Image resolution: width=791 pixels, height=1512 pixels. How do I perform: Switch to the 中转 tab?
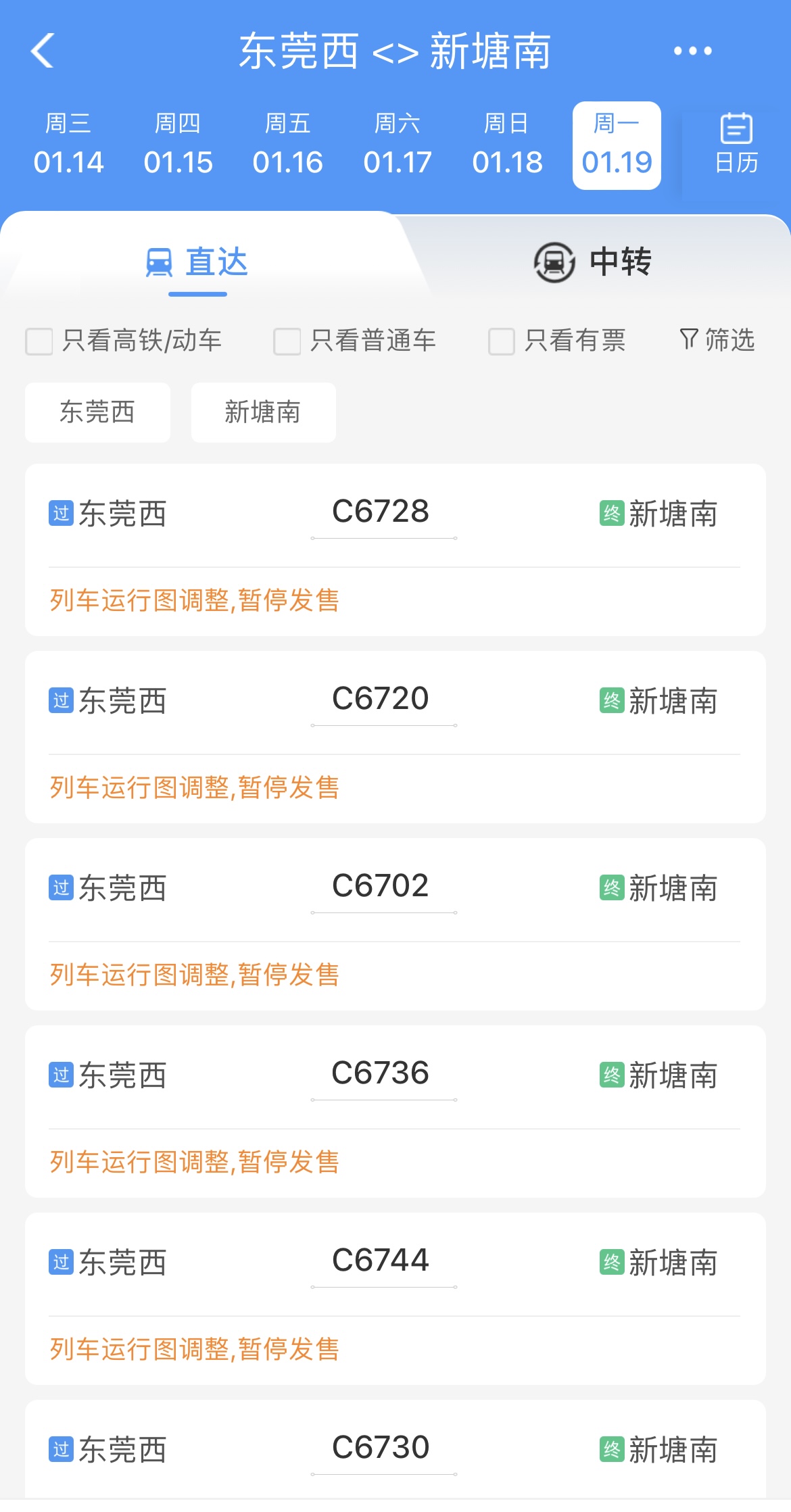click(x=592, y=262)
